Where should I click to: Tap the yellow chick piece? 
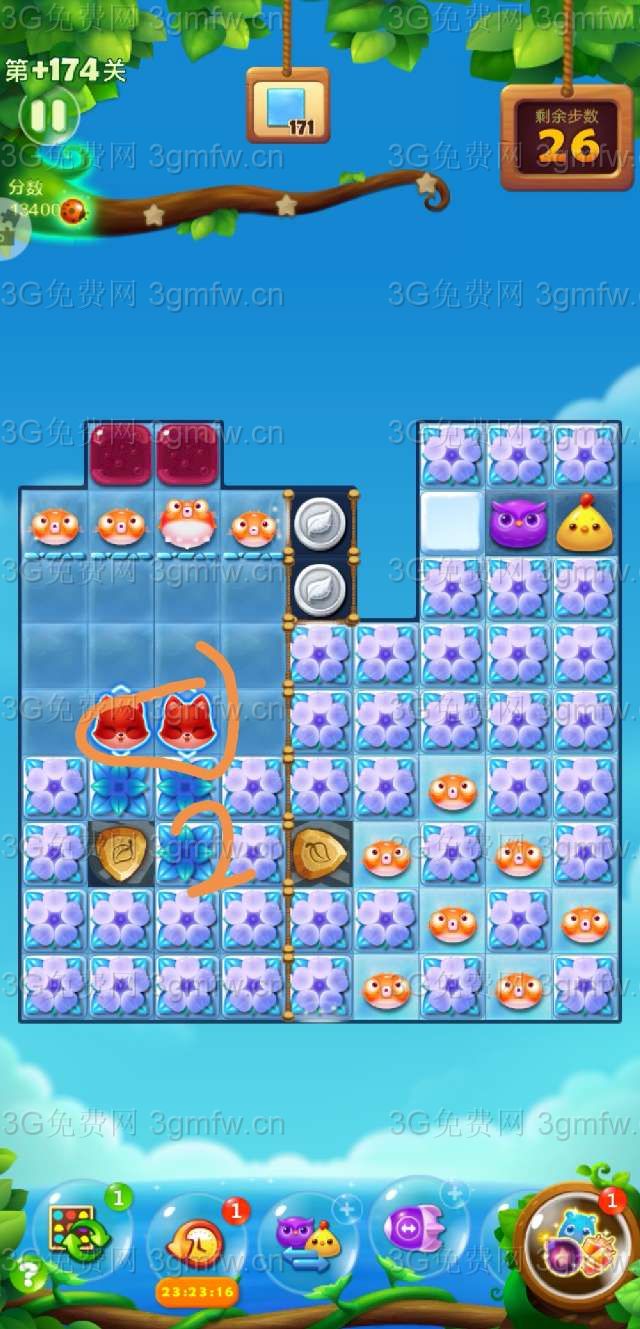click(585, 524)
